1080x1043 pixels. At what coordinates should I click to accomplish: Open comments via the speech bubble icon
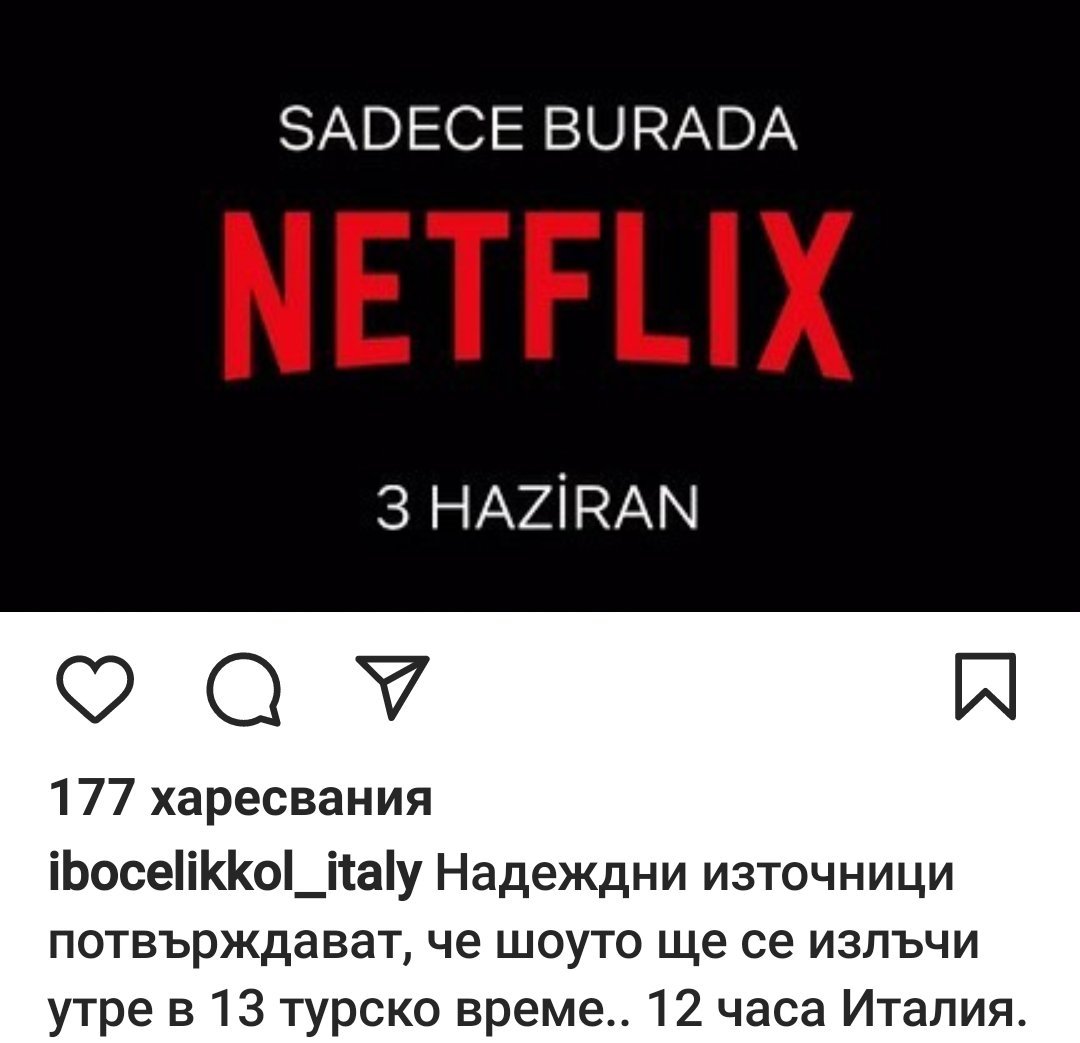[245, 690]
